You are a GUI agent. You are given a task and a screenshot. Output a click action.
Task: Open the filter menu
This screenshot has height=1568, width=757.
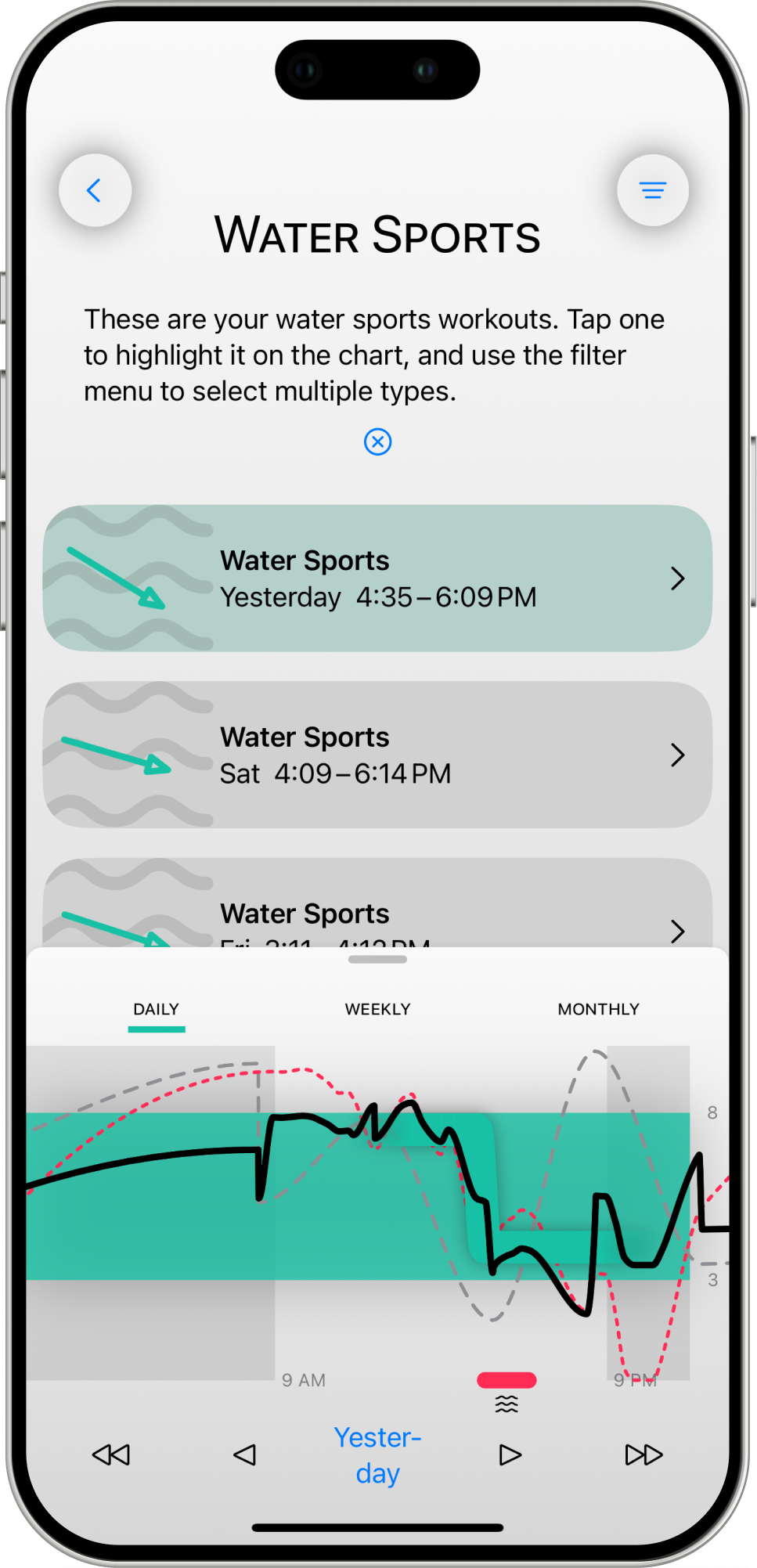(x=652, y=190)
